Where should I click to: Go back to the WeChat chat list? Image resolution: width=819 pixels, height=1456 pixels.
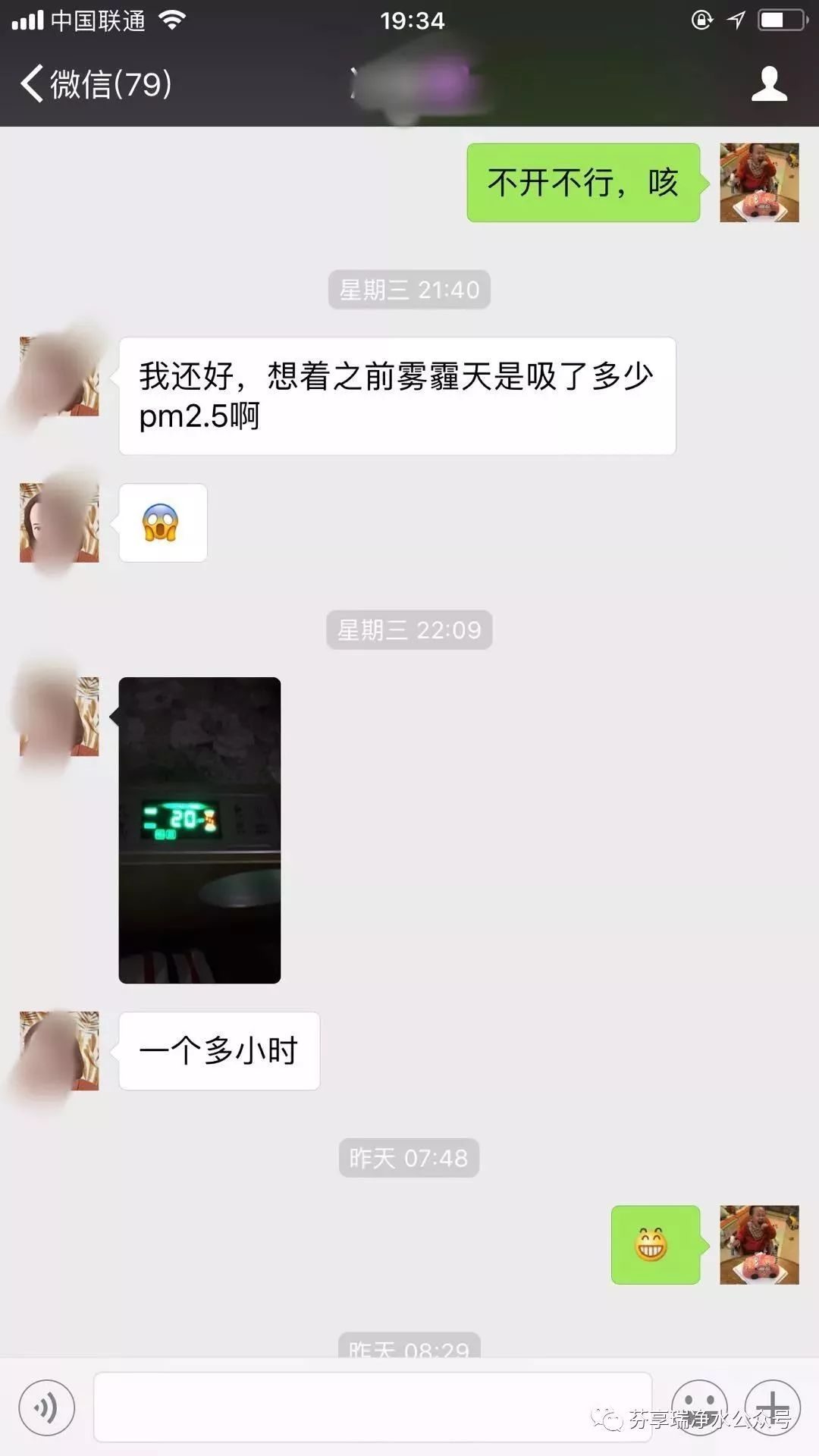95,83
